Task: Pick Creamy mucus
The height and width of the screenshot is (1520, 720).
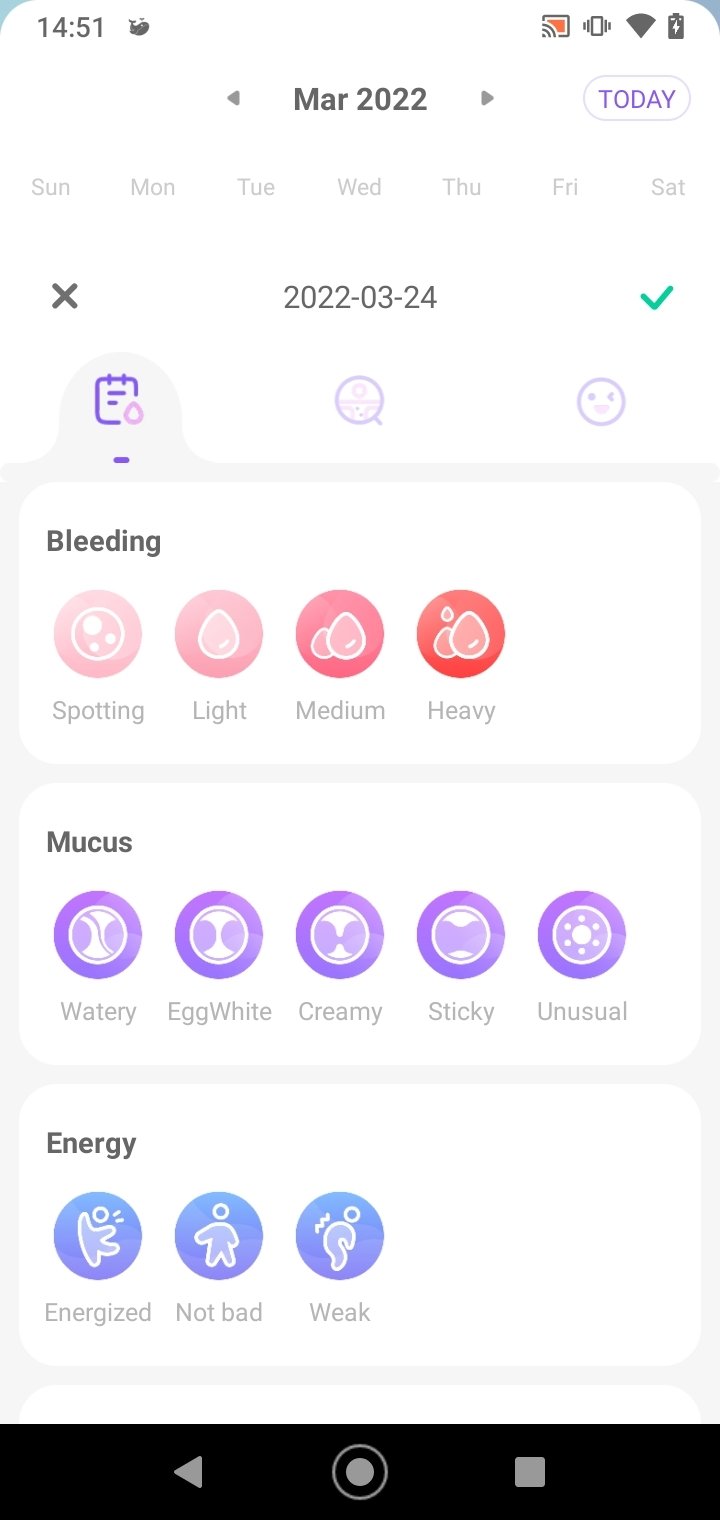Action: coord(340,936)
